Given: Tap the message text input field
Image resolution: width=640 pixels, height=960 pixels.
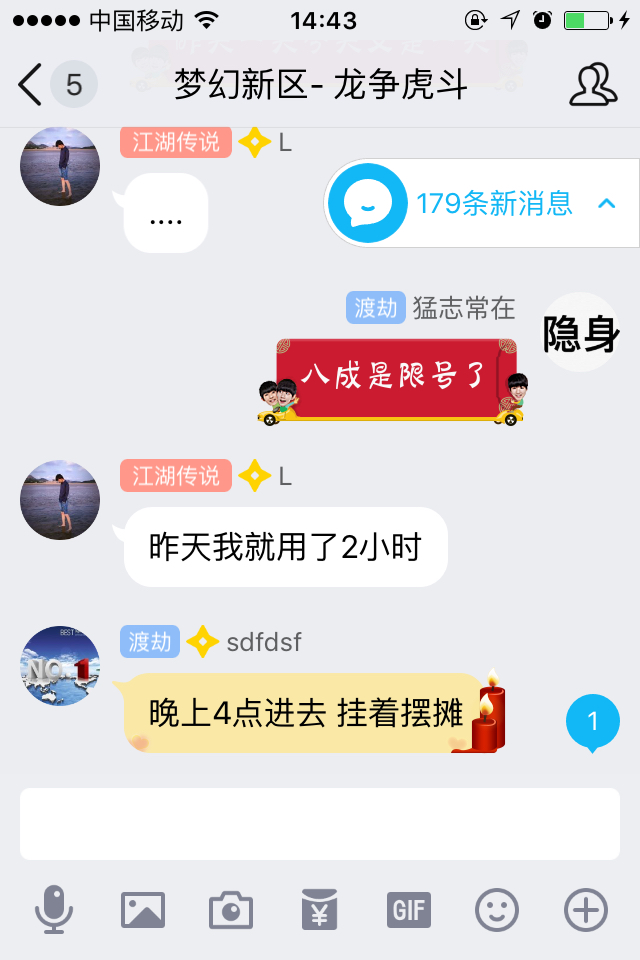Looking at the screenshot, I should pyautogui.click(x=320, y=823).
